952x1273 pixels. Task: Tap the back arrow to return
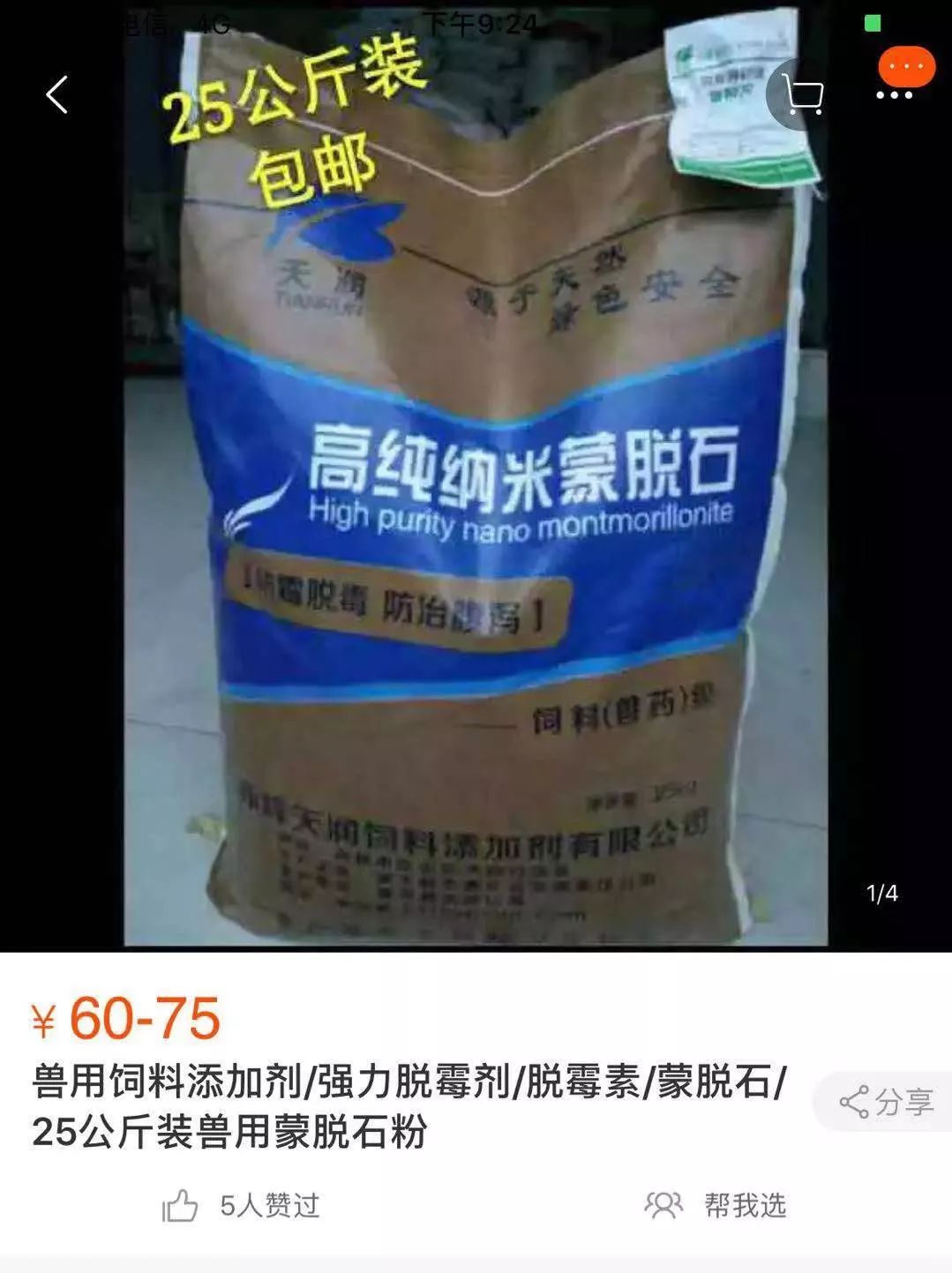pos(56,94)
